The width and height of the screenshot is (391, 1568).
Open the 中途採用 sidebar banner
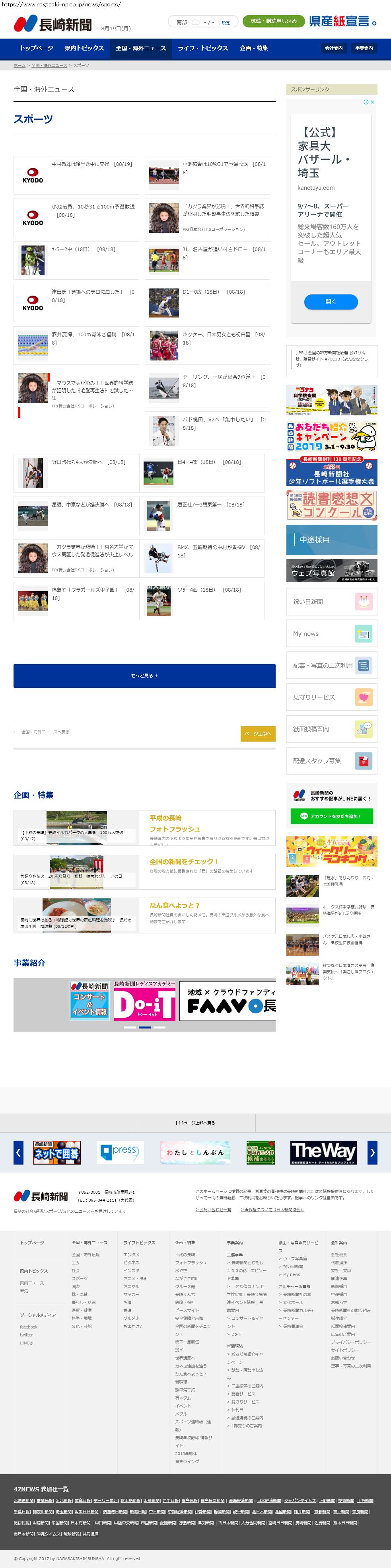coord(331,539)
